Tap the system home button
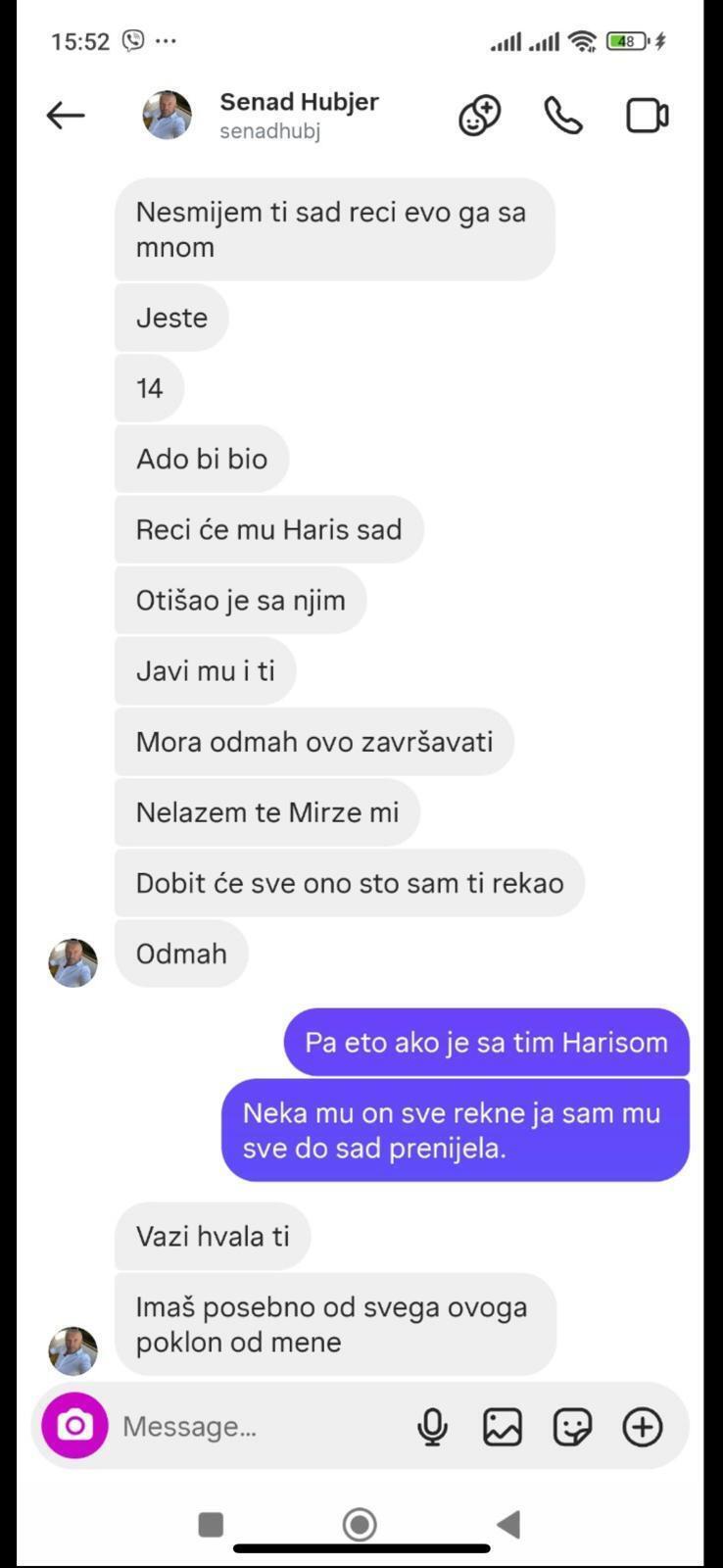723x1568 pixels. [x=360, y=1524]
